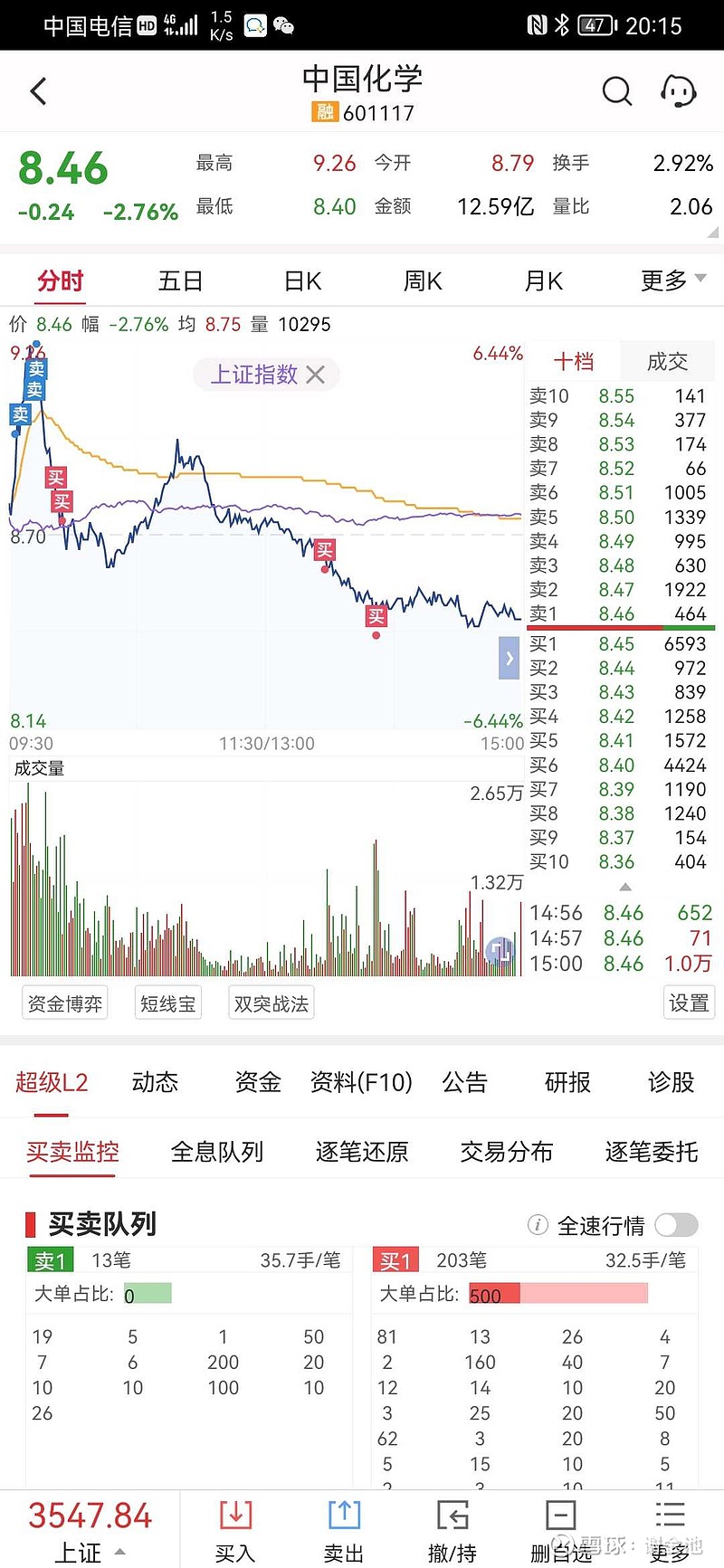The height and width of the screenshot is (1568, 724).
Task: Open the bottom-right 更多 list icon
Action: tap(670, 1529)
